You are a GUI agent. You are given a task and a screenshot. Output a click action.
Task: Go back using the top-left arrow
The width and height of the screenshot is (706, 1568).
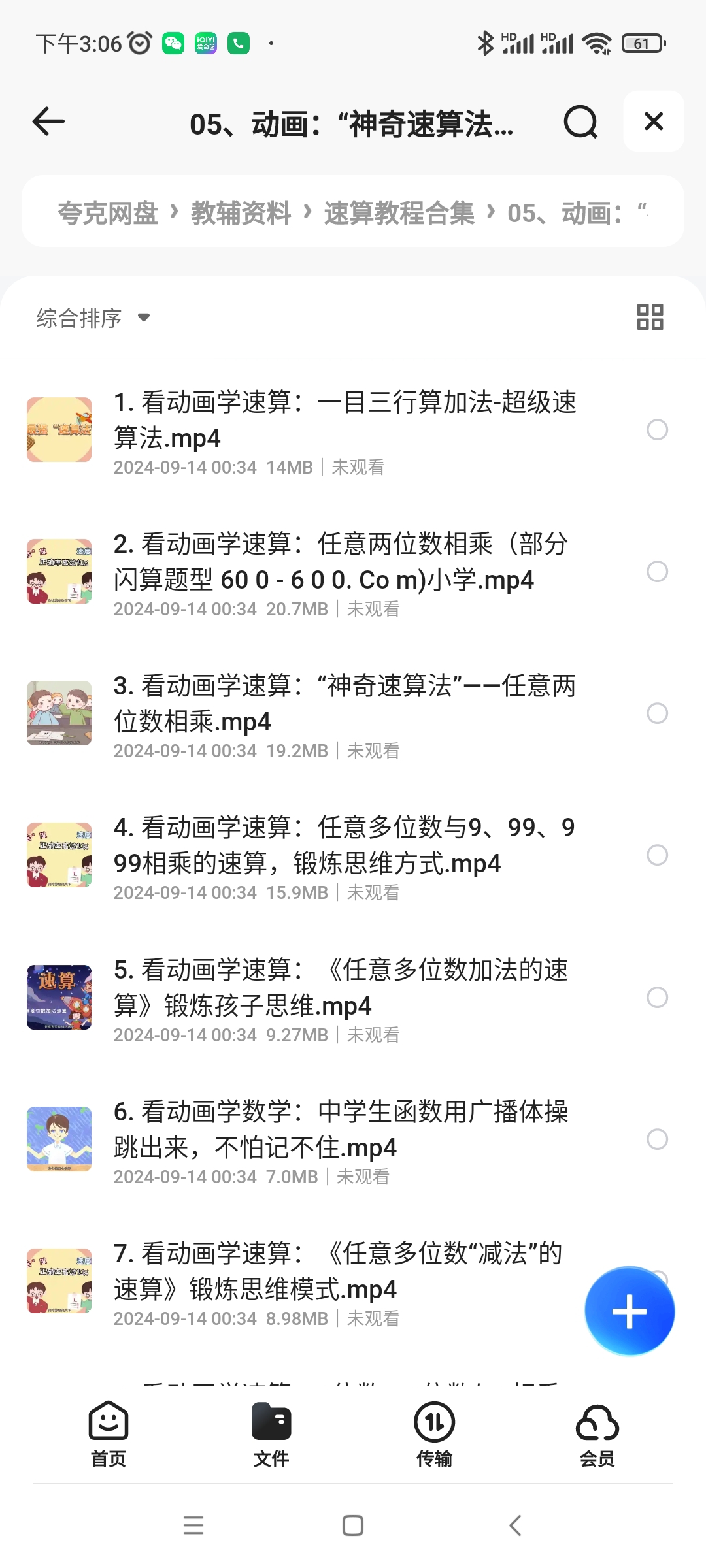48,122
